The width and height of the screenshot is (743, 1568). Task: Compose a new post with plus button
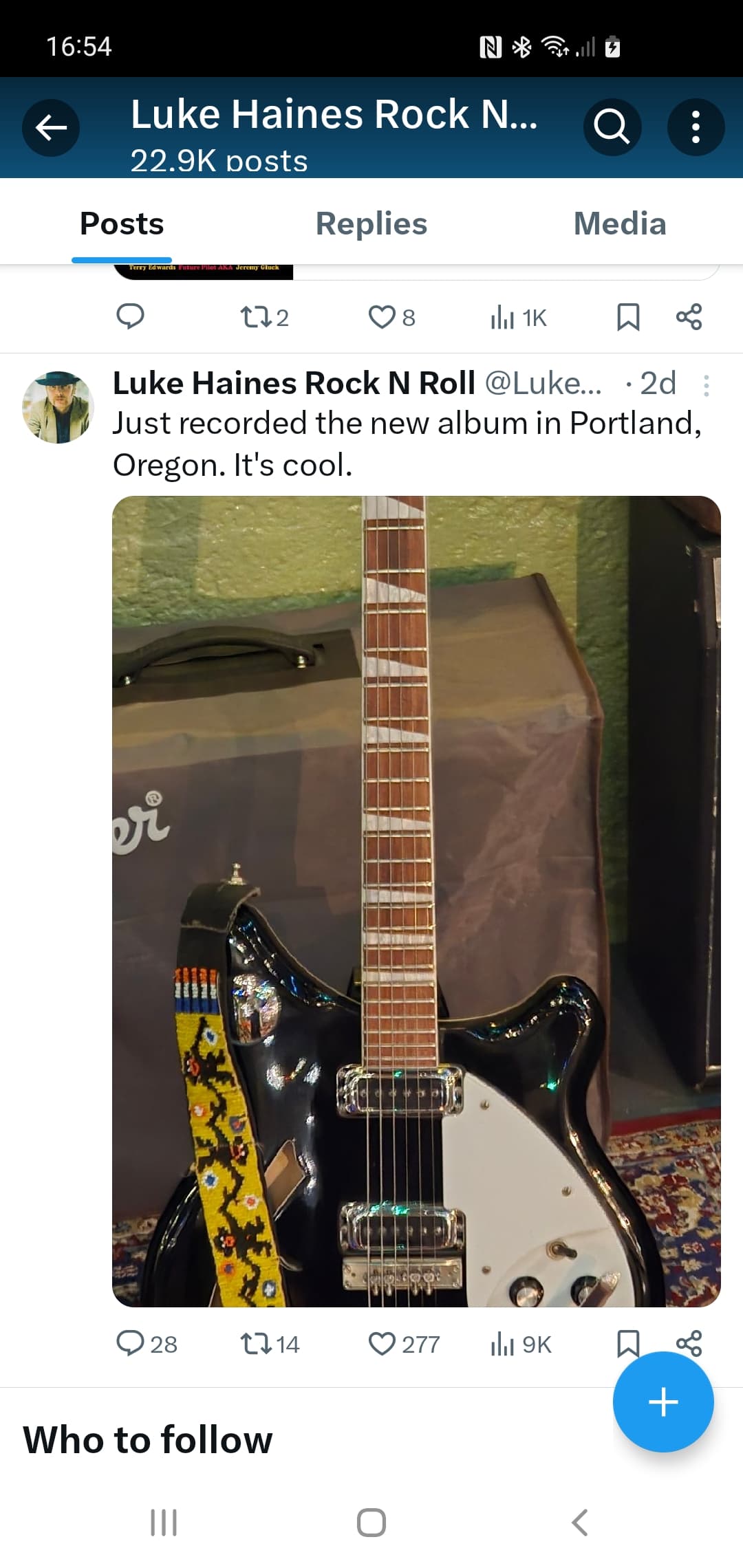tap(663, 1402)
